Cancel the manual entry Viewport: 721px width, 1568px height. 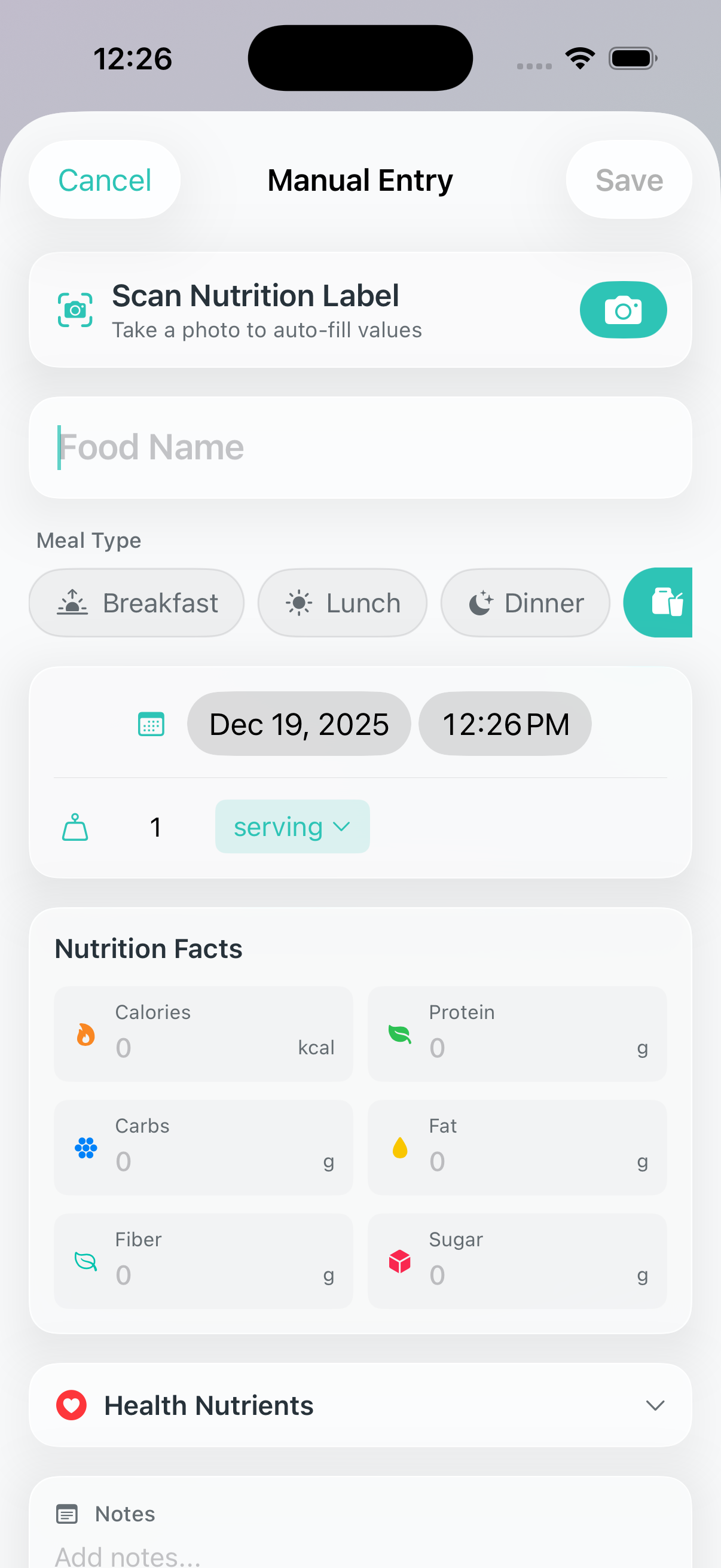pyautogui.click(x=104, y=179)
